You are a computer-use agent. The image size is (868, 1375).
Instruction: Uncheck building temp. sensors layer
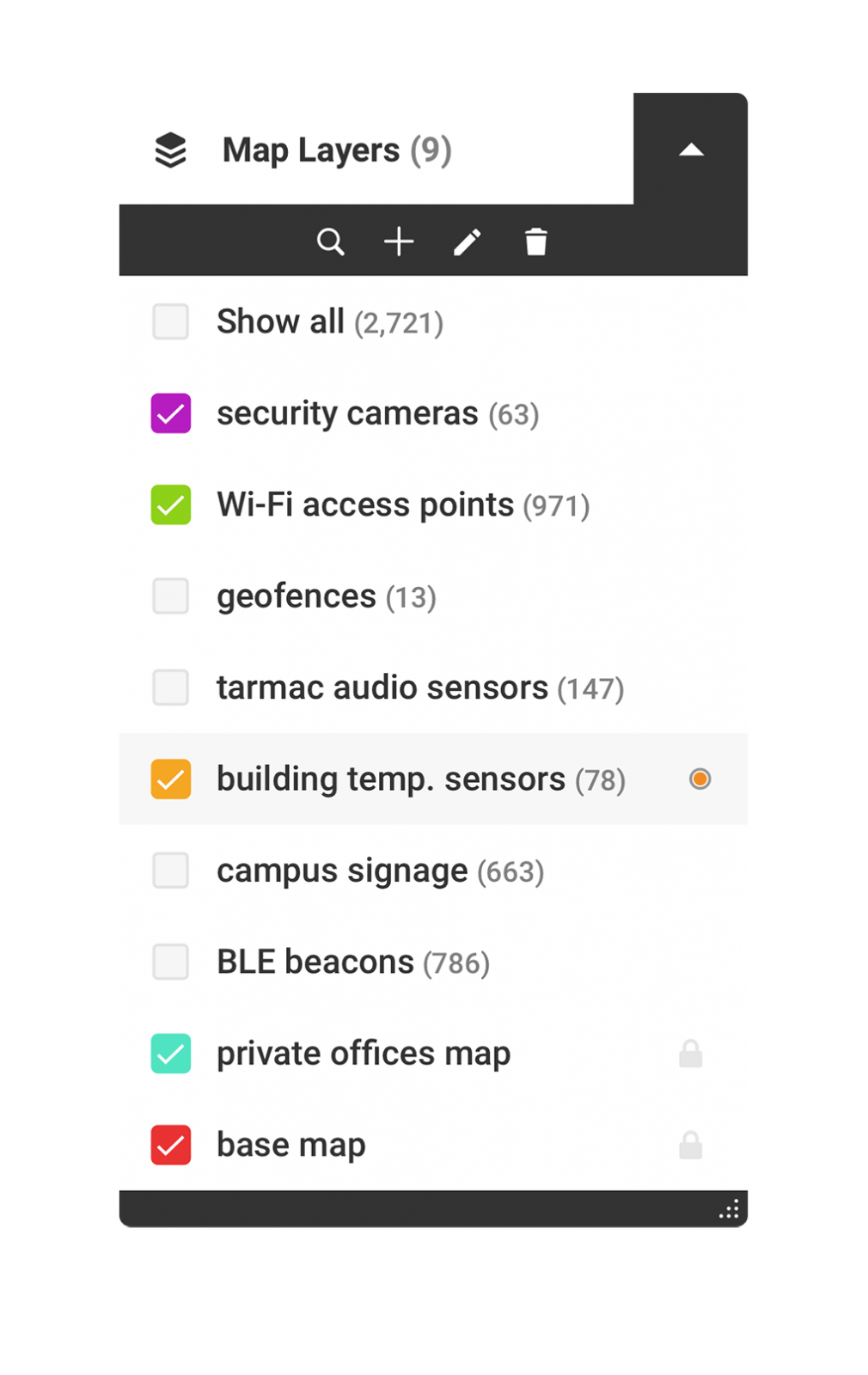tap(170, 779)
